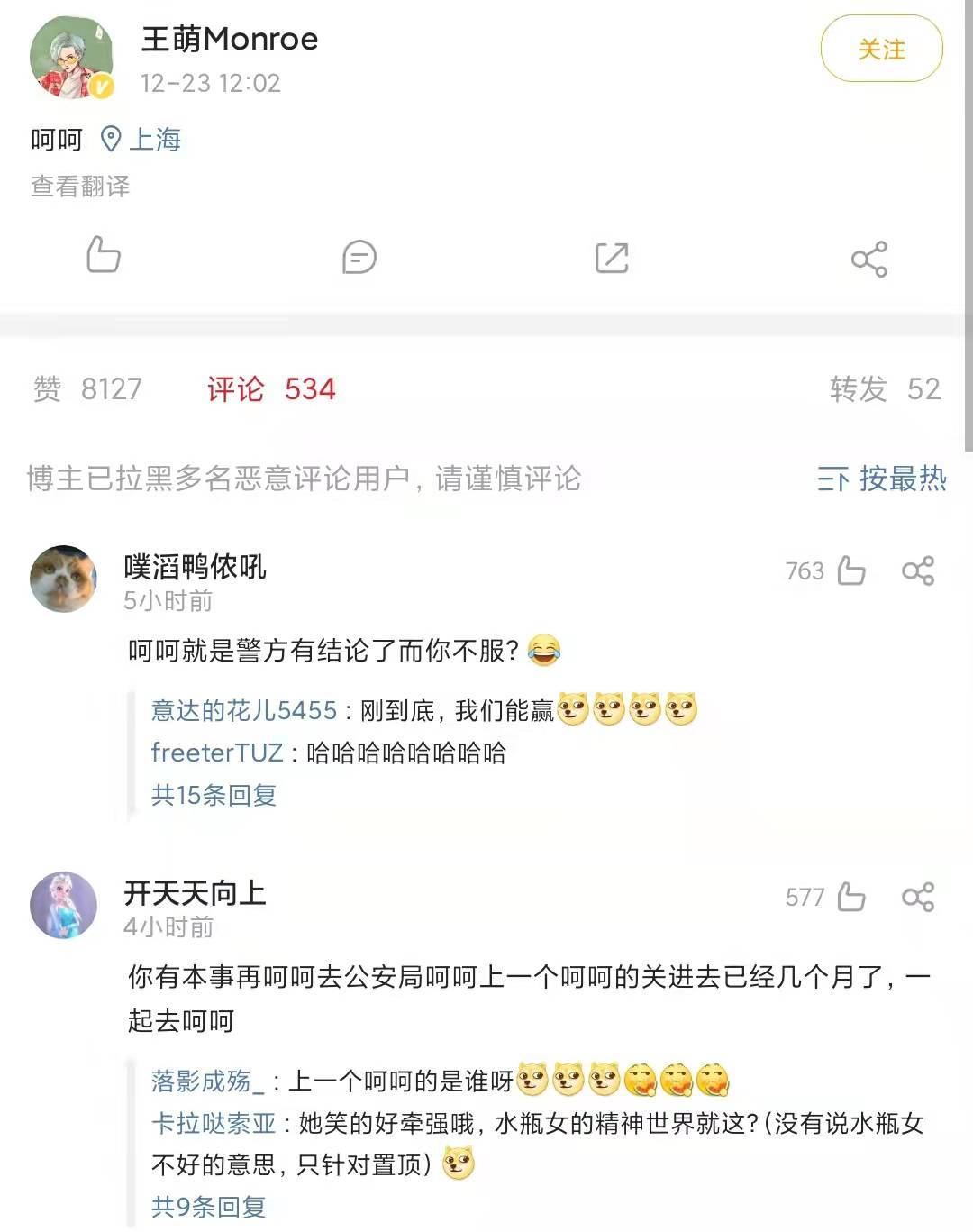Open 王萌Monroe's profile avatar
This screenshot has height=1232, width=973.
click(72, 58)
